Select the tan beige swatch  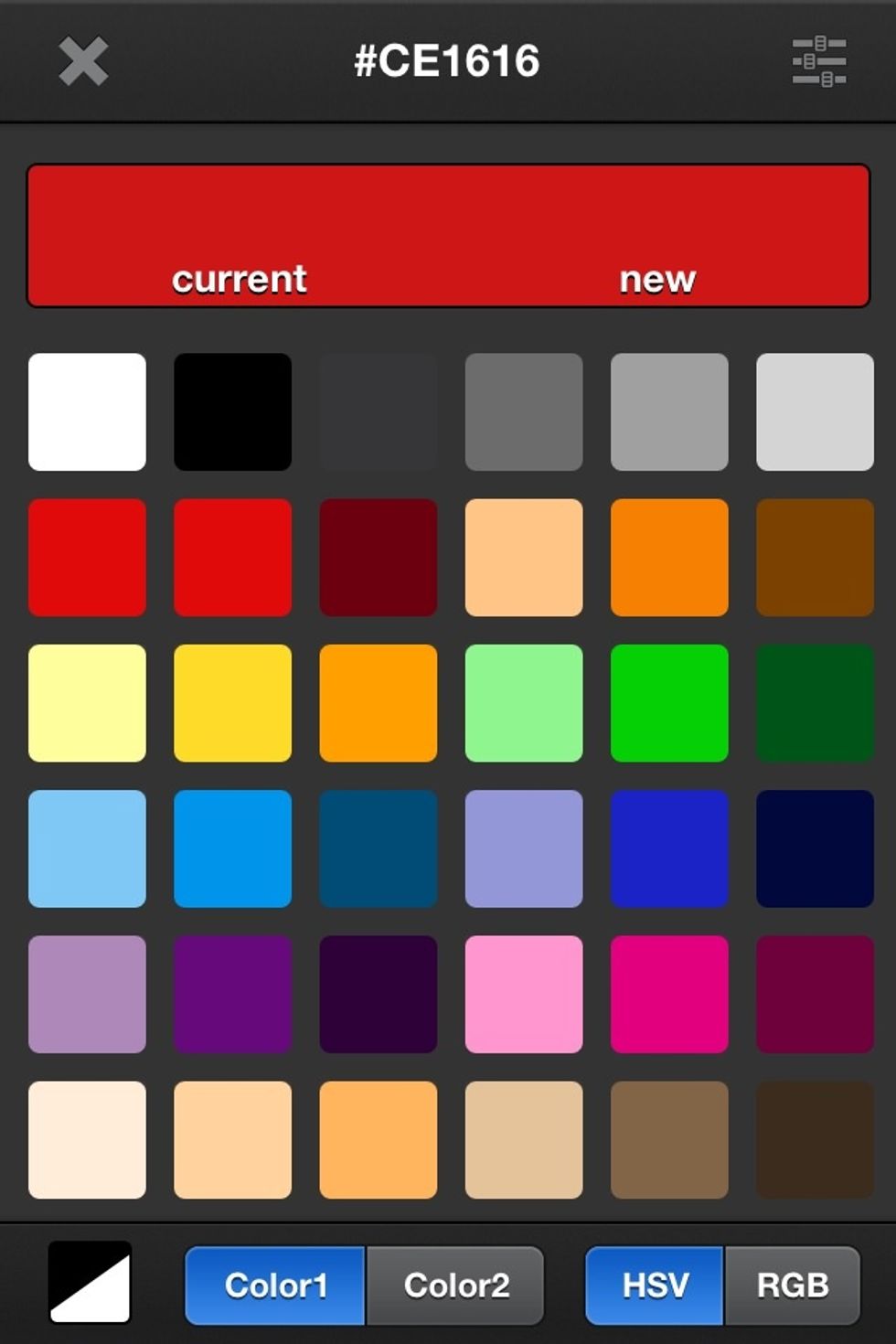point(523,1139)
